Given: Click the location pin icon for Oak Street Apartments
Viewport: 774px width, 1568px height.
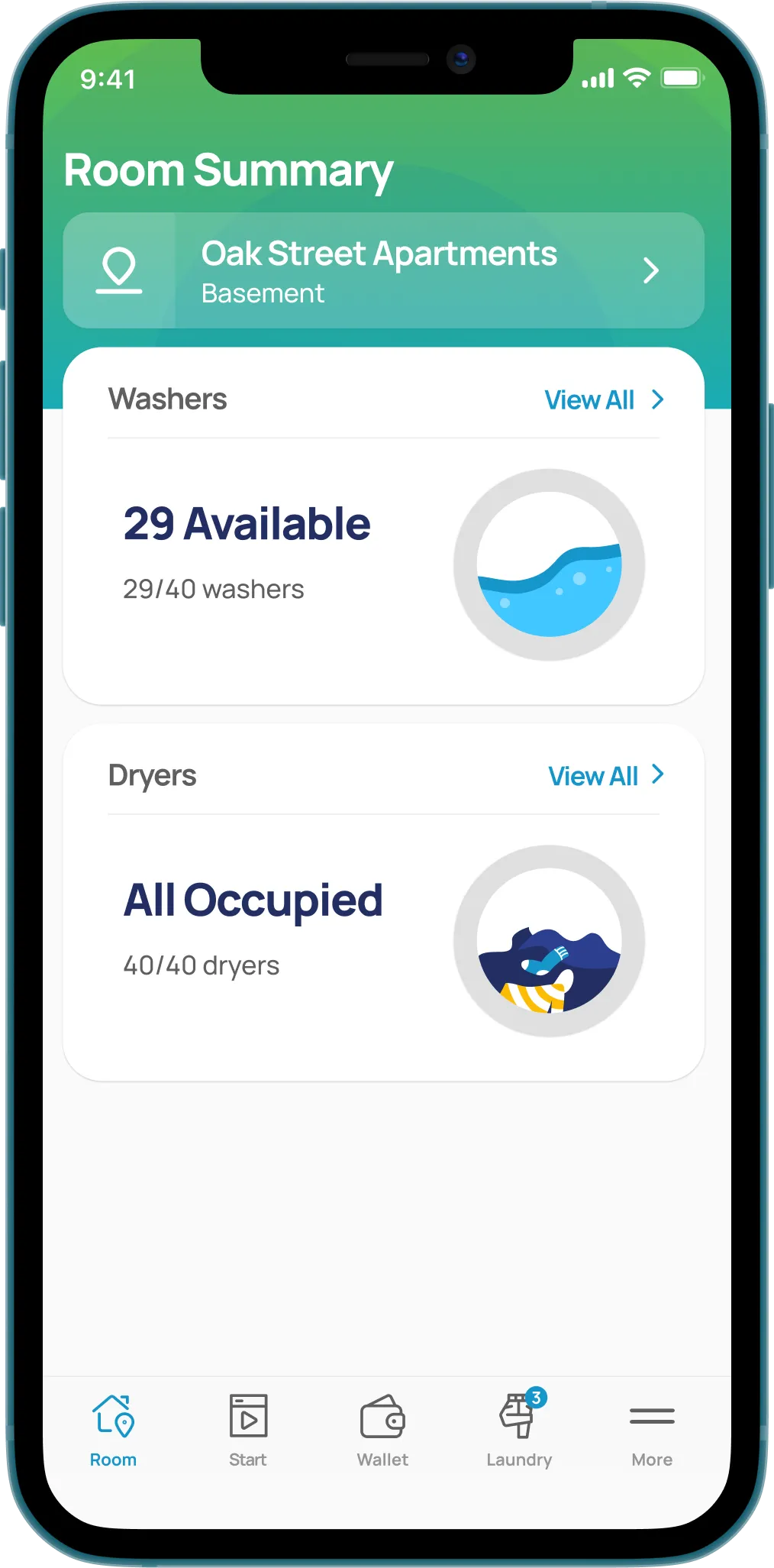Looking at the screenshot, I should tap(119, 272).
